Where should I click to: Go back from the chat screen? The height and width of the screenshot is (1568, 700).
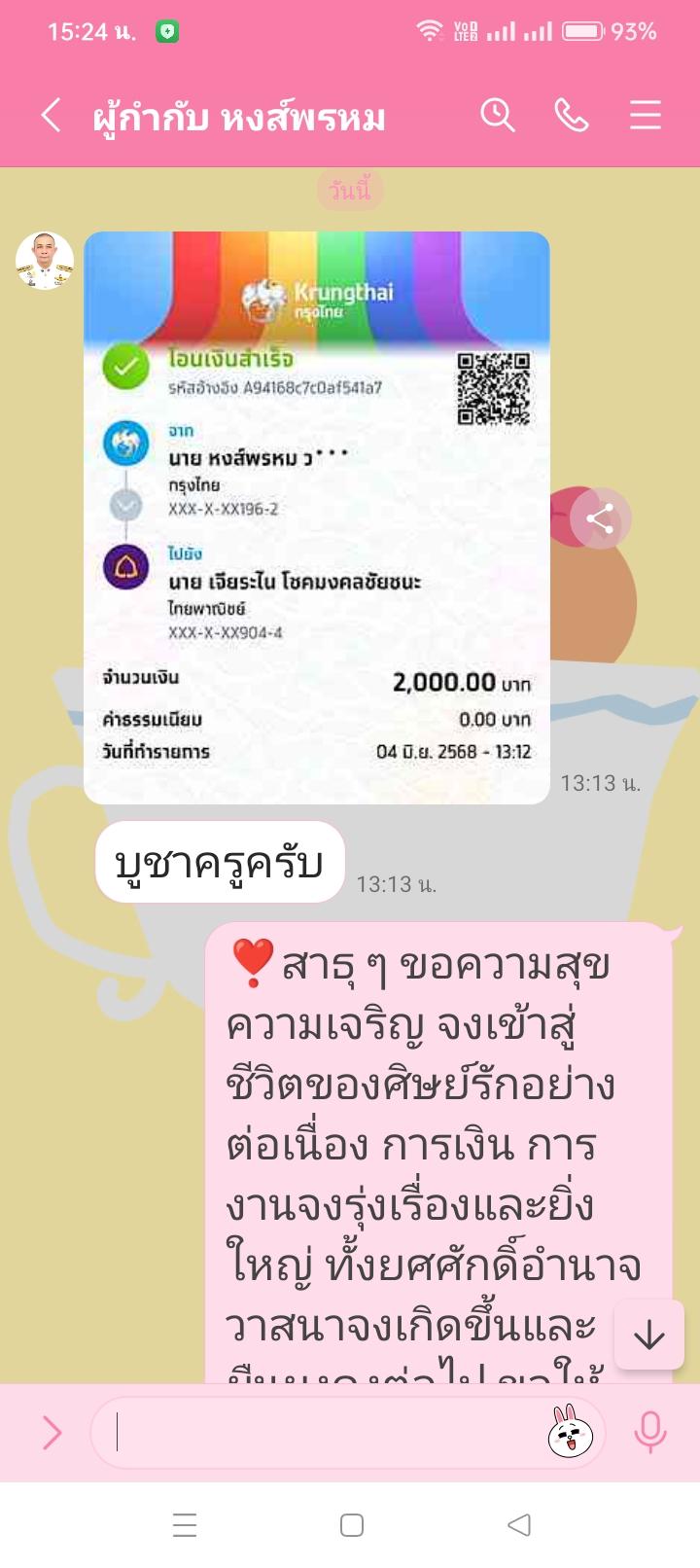(51, 116)
